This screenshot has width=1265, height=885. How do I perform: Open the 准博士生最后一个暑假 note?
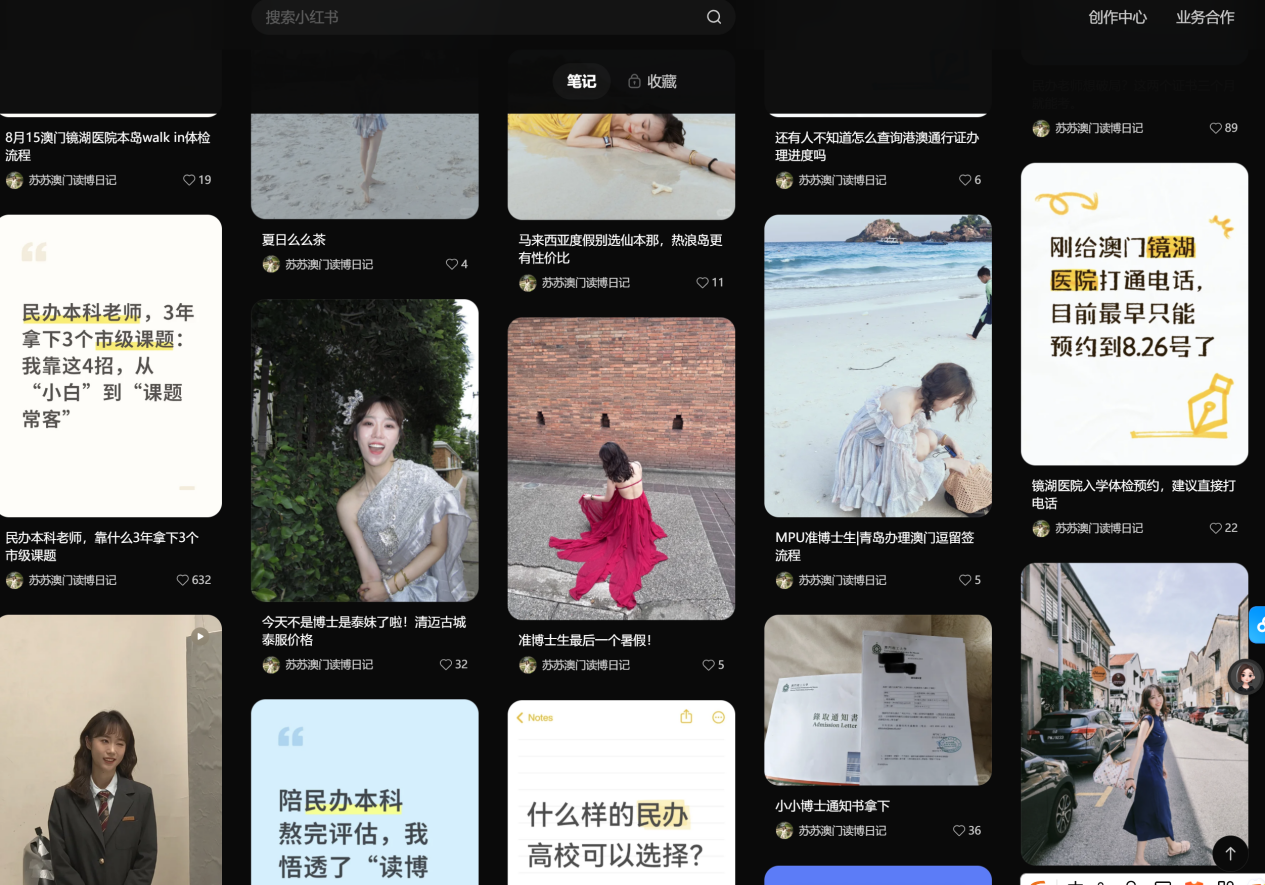pyautogui.click(x=621, y=468)
